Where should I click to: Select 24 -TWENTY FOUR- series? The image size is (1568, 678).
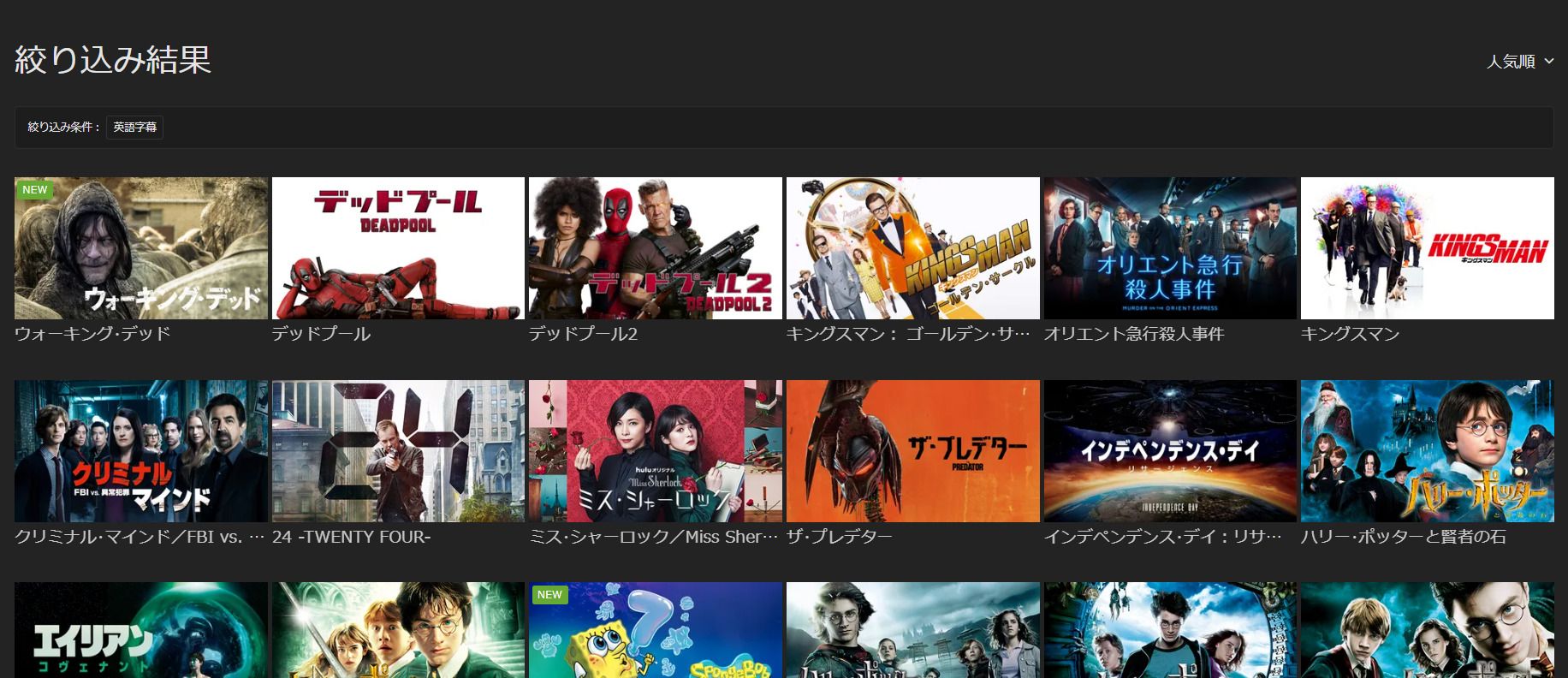click(398, 451)
